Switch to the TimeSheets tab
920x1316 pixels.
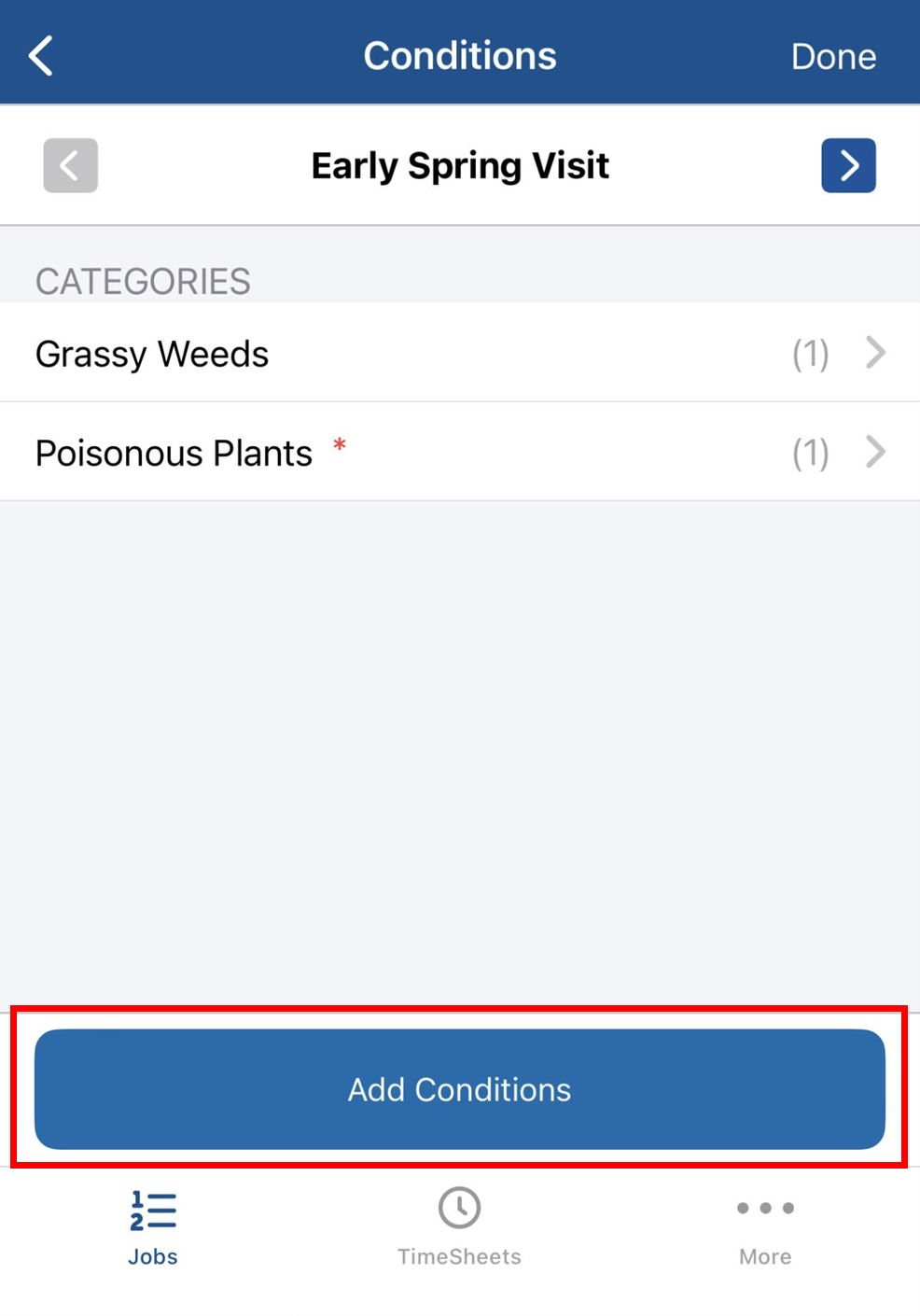coord(459,1227)
